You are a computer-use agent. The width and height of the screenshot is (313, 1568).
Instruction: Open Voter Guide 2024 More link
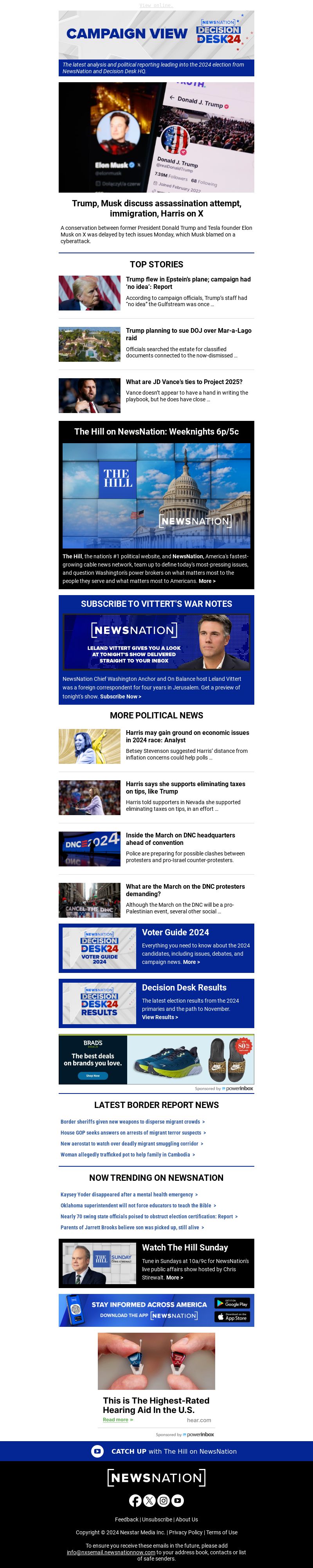click(x=191, y=962)
